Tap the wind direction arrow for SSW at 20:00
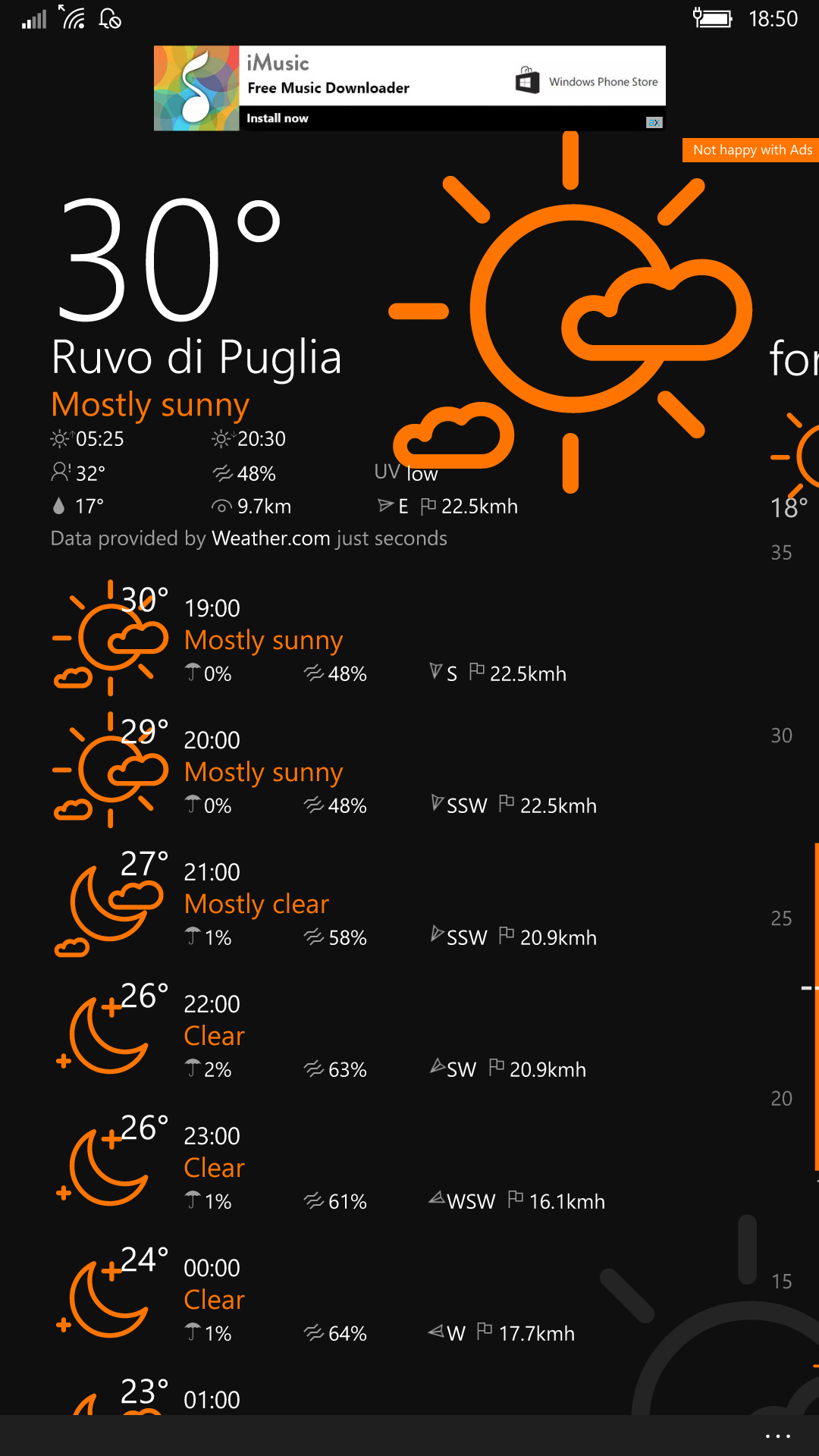This screenshot has width=819, height=1456. (x=438, y=805)
